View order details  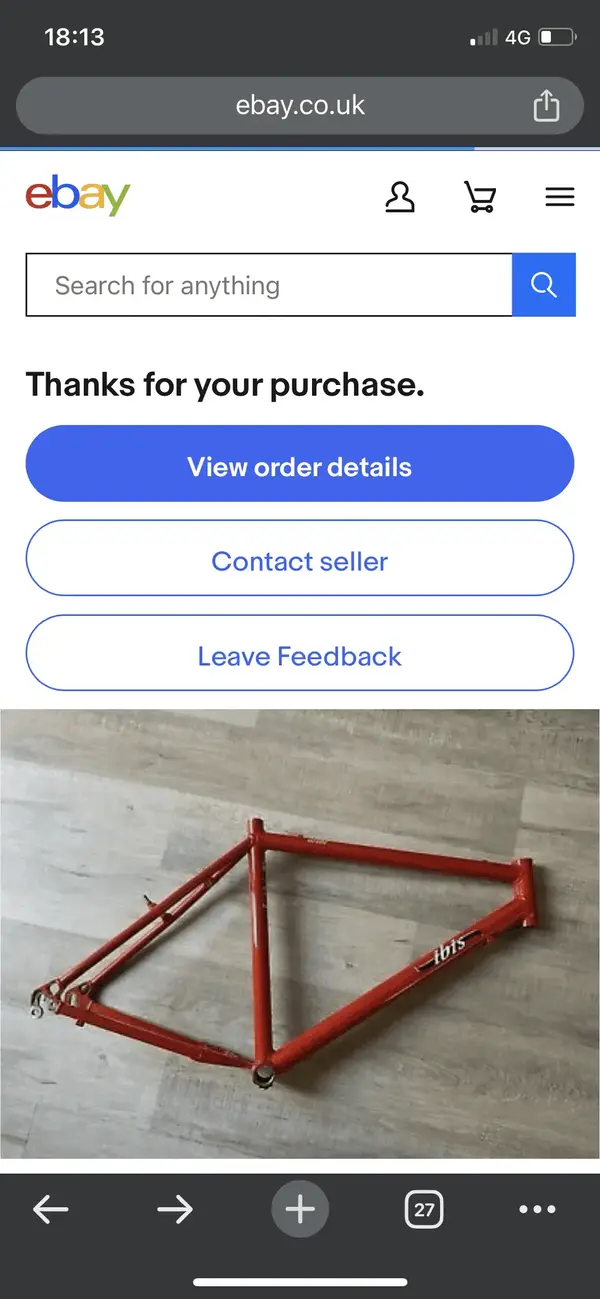pyautogui.click(x=300, y=467)
